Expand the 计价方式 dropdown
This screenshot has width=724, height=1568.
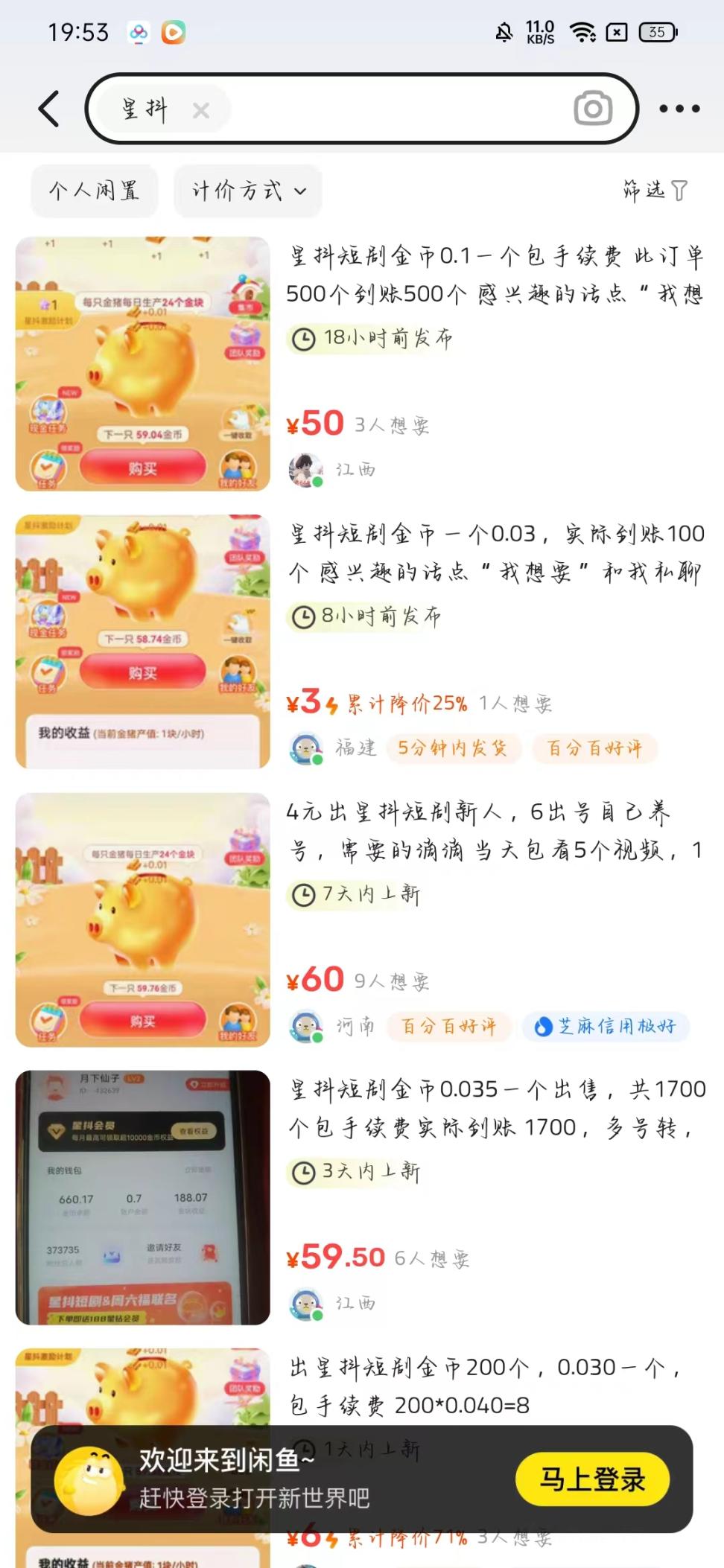pos(248,191)
